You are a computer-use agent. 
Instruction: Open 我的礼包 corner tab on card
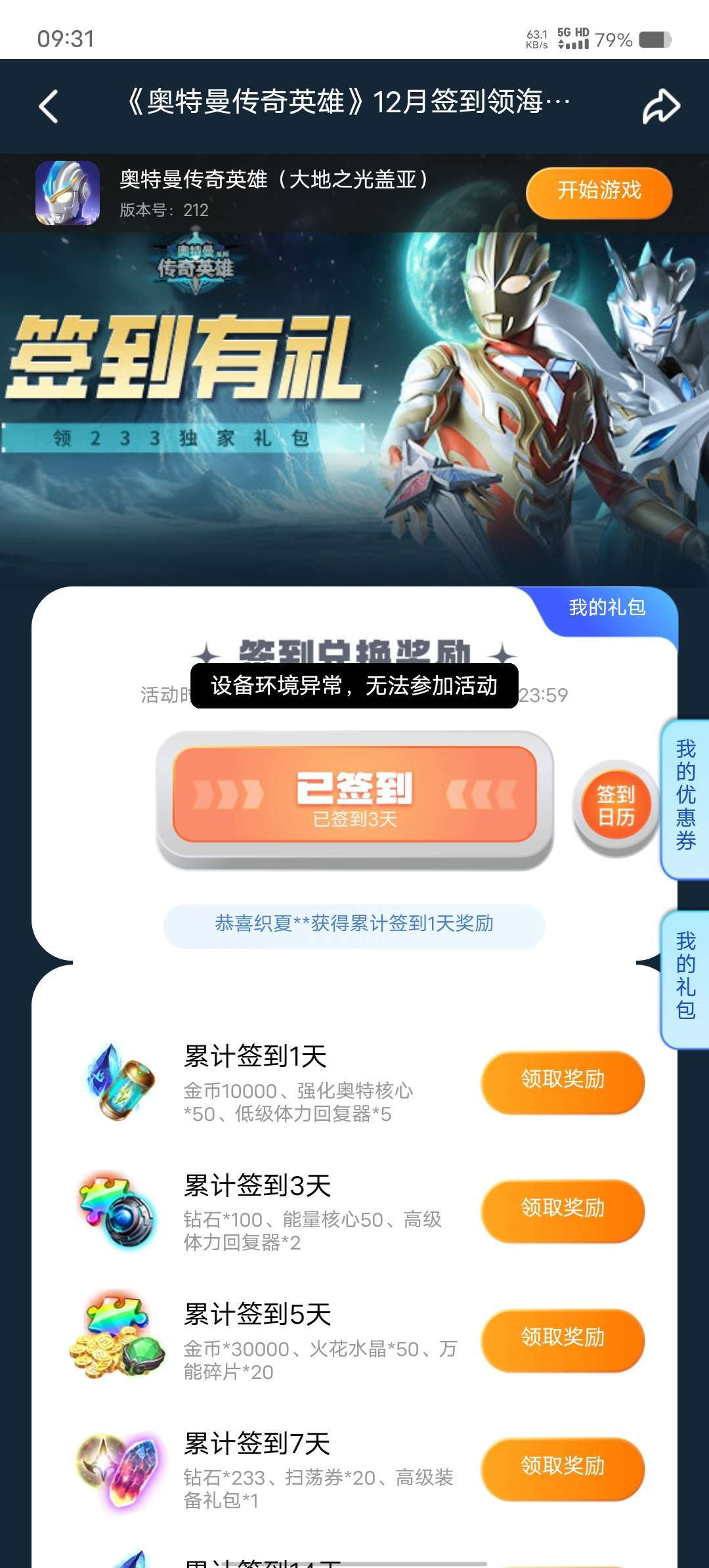607,607
